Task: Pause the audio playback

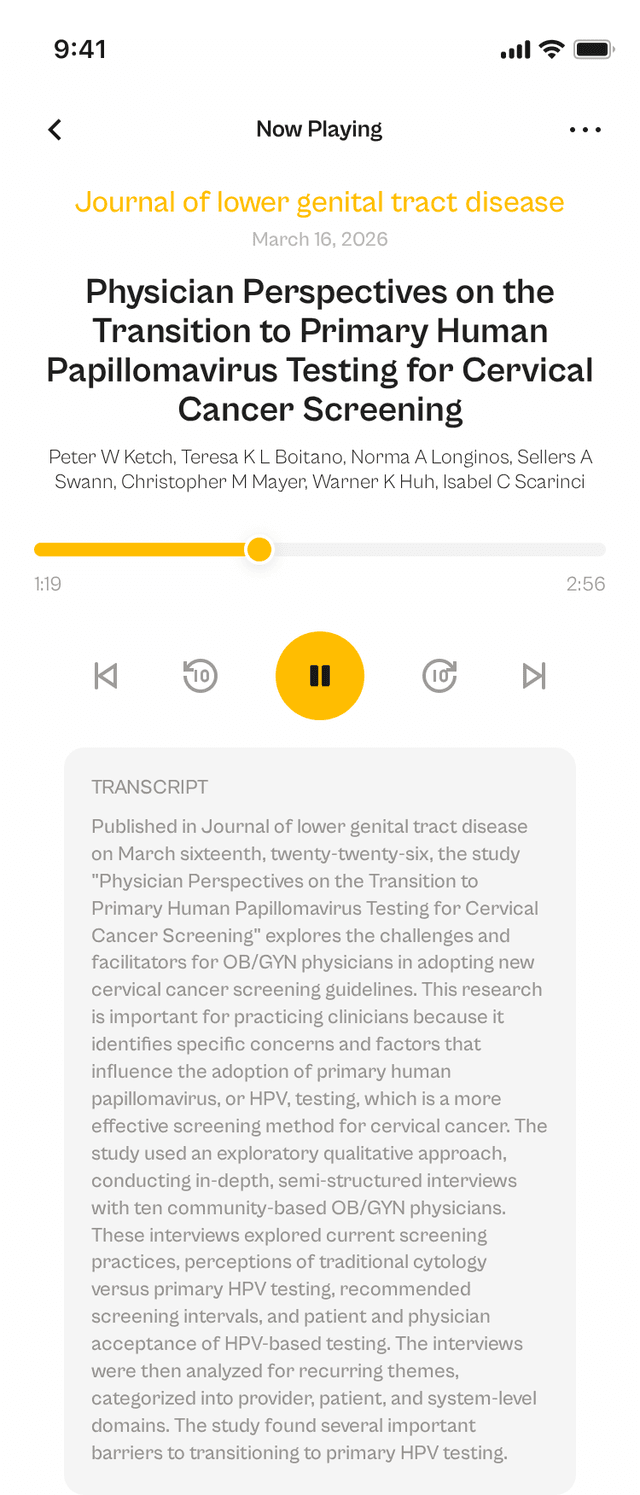Action: point(320,676)
